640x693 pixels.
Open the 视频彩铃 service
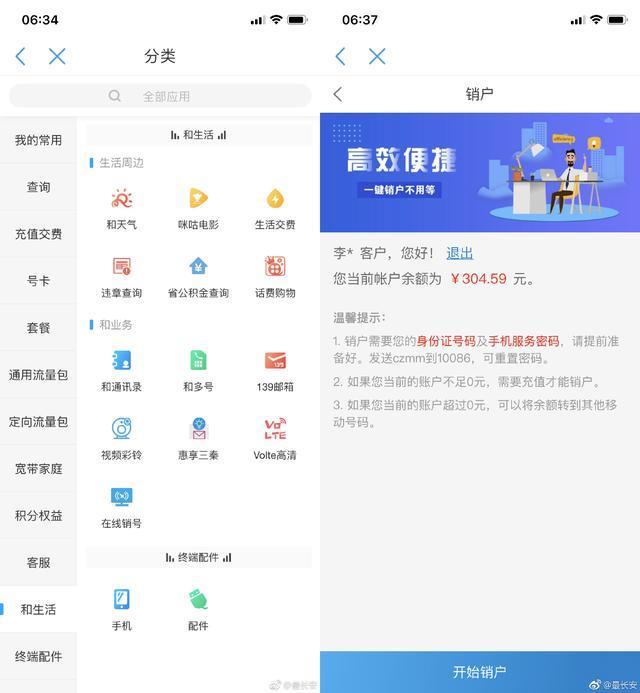[x=122, y=438]
